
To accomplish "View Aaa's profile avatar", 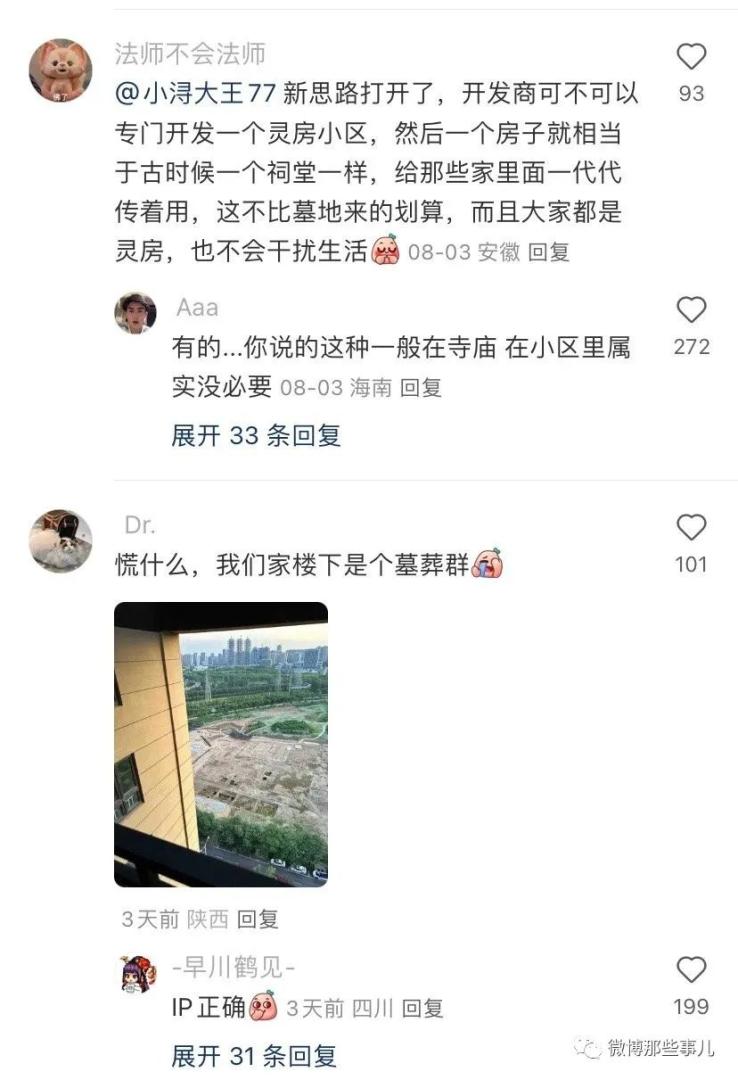I will click(x=135, y=313).
